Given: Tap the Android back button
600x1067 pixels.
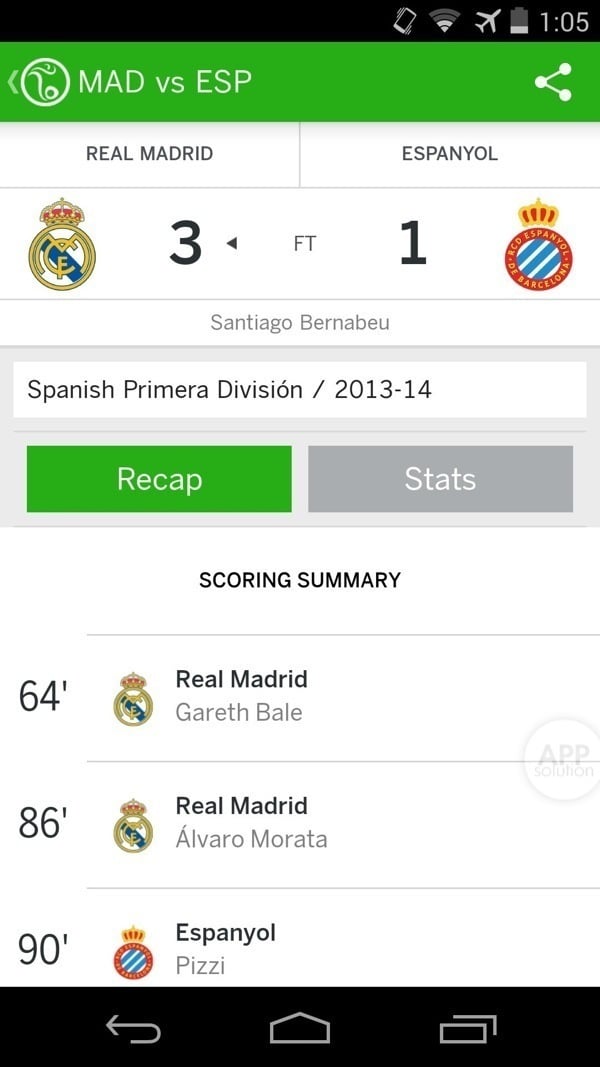Looking at the screenshot, I should coord(133,1028).
